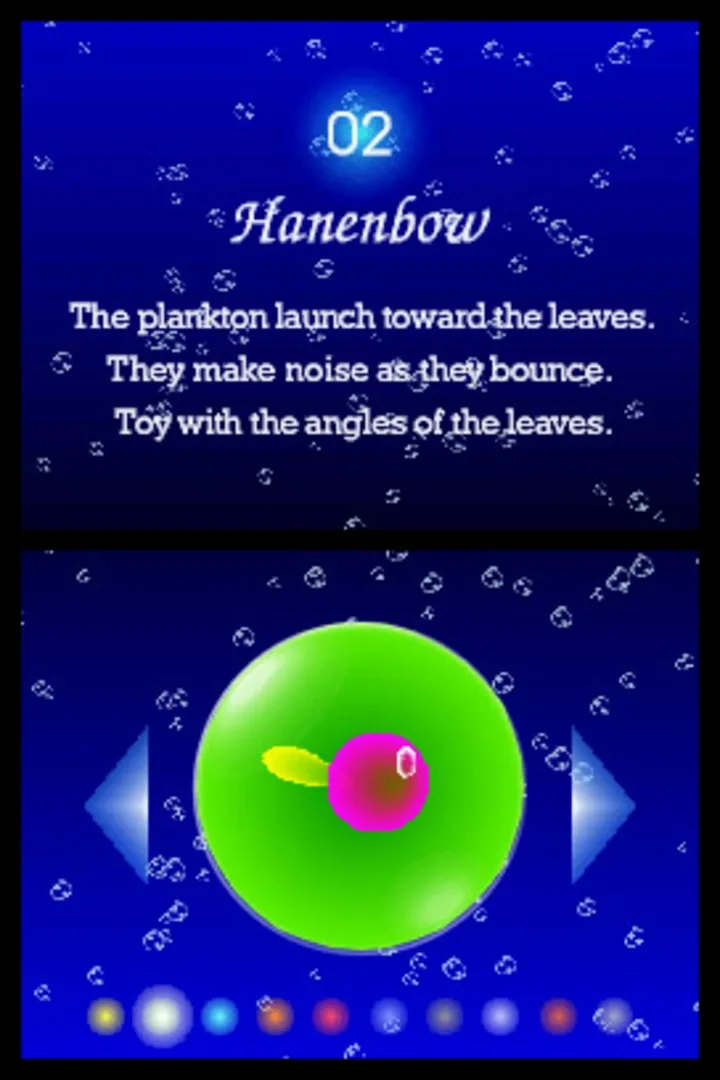Image resolution: width=720 pixels, height=1080 pixels.
Task: Jump to the third light-blue page dot
Action: pos(220,1016)
